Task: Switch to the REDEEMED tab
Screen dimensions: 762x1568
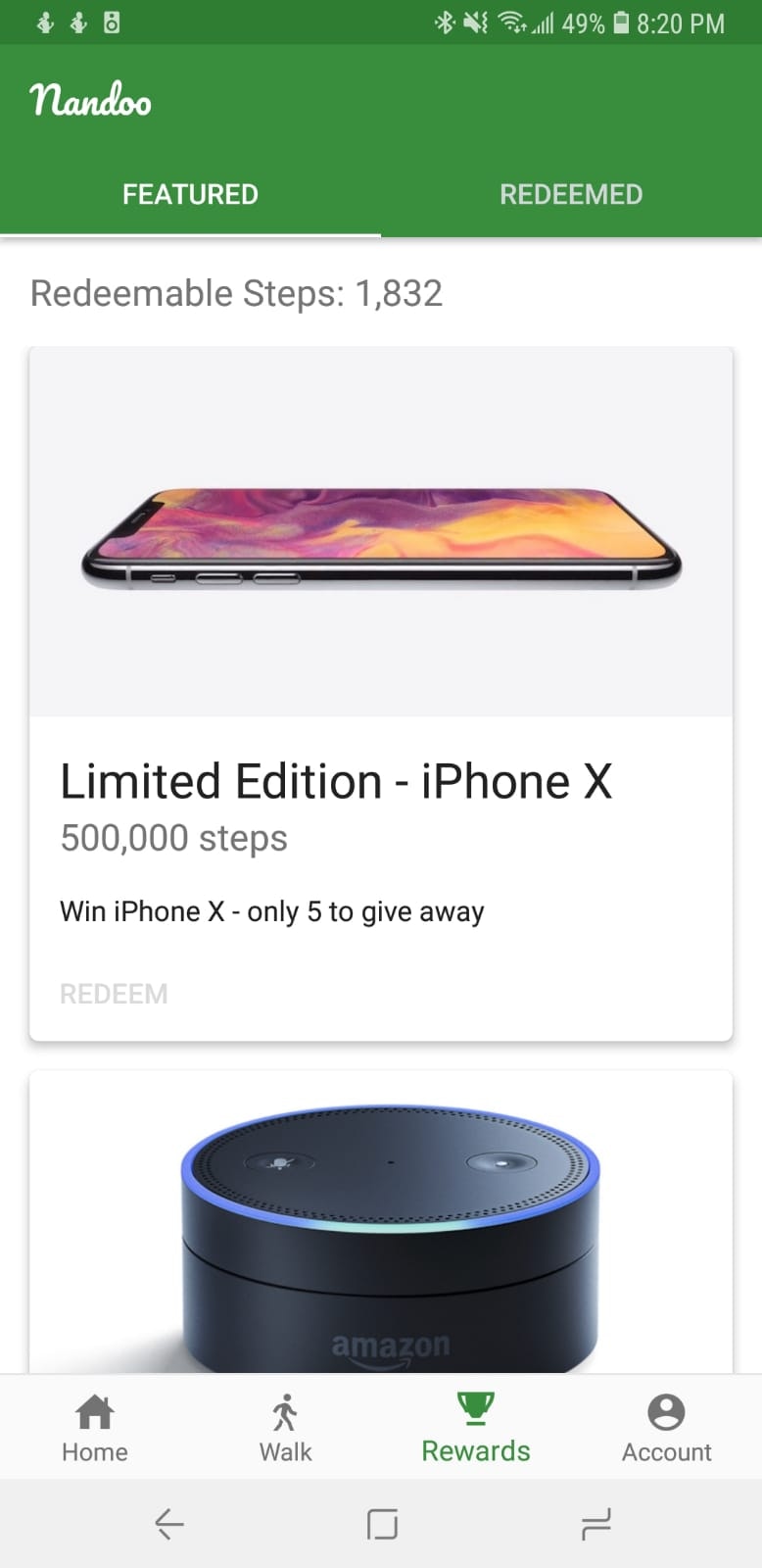Action: (571, 194)
